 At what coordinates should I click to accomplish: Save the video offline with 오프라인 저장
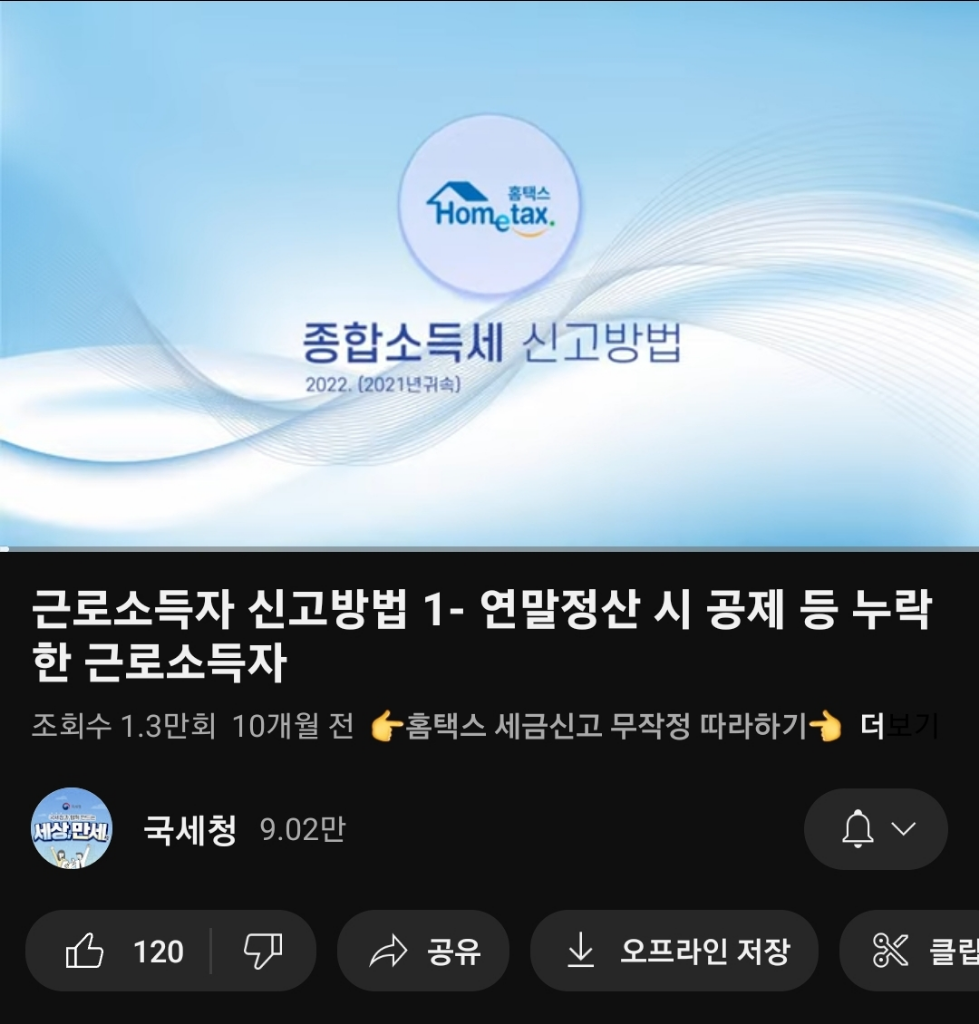click(x=675, y=951)
